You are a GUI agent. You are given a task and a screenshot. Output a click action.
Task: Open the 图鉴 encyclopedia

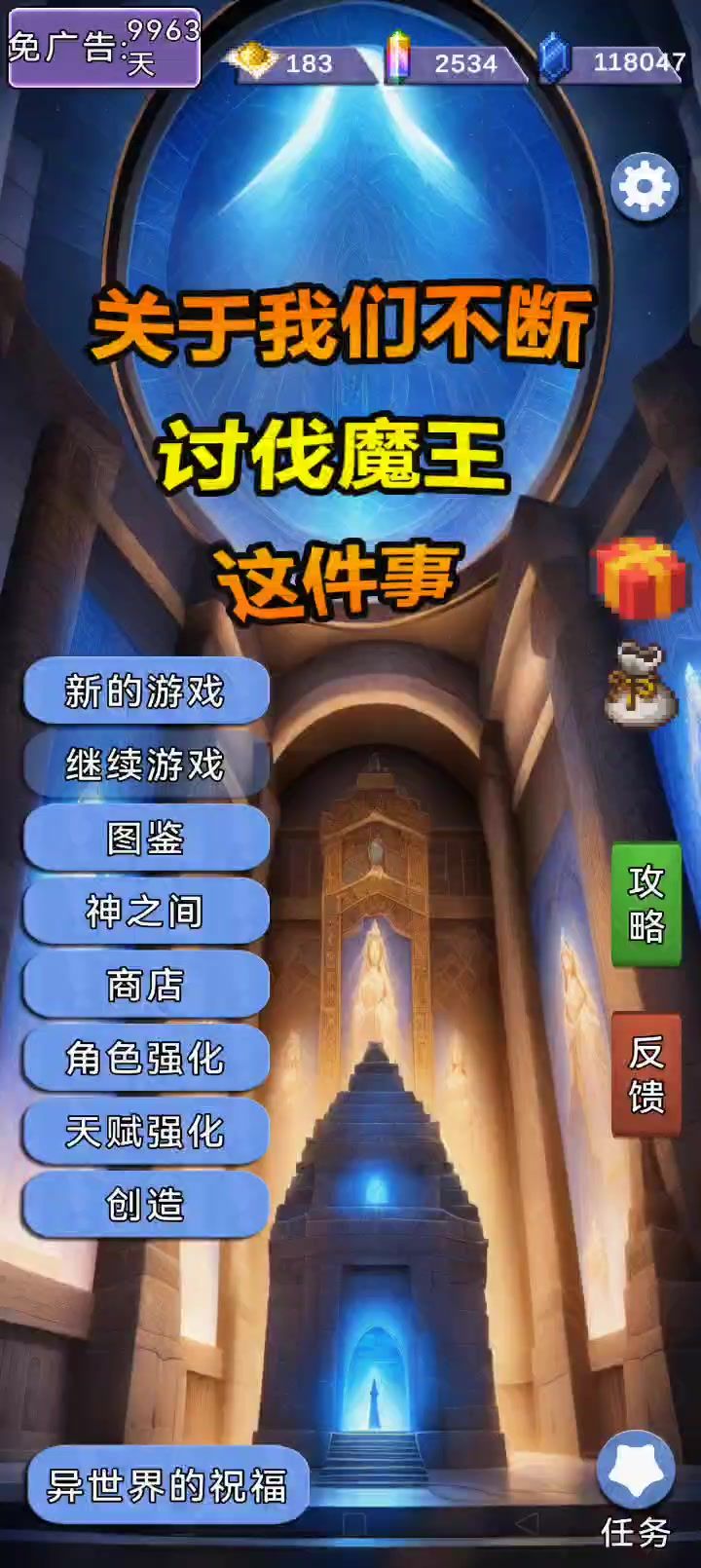point(146,838)
